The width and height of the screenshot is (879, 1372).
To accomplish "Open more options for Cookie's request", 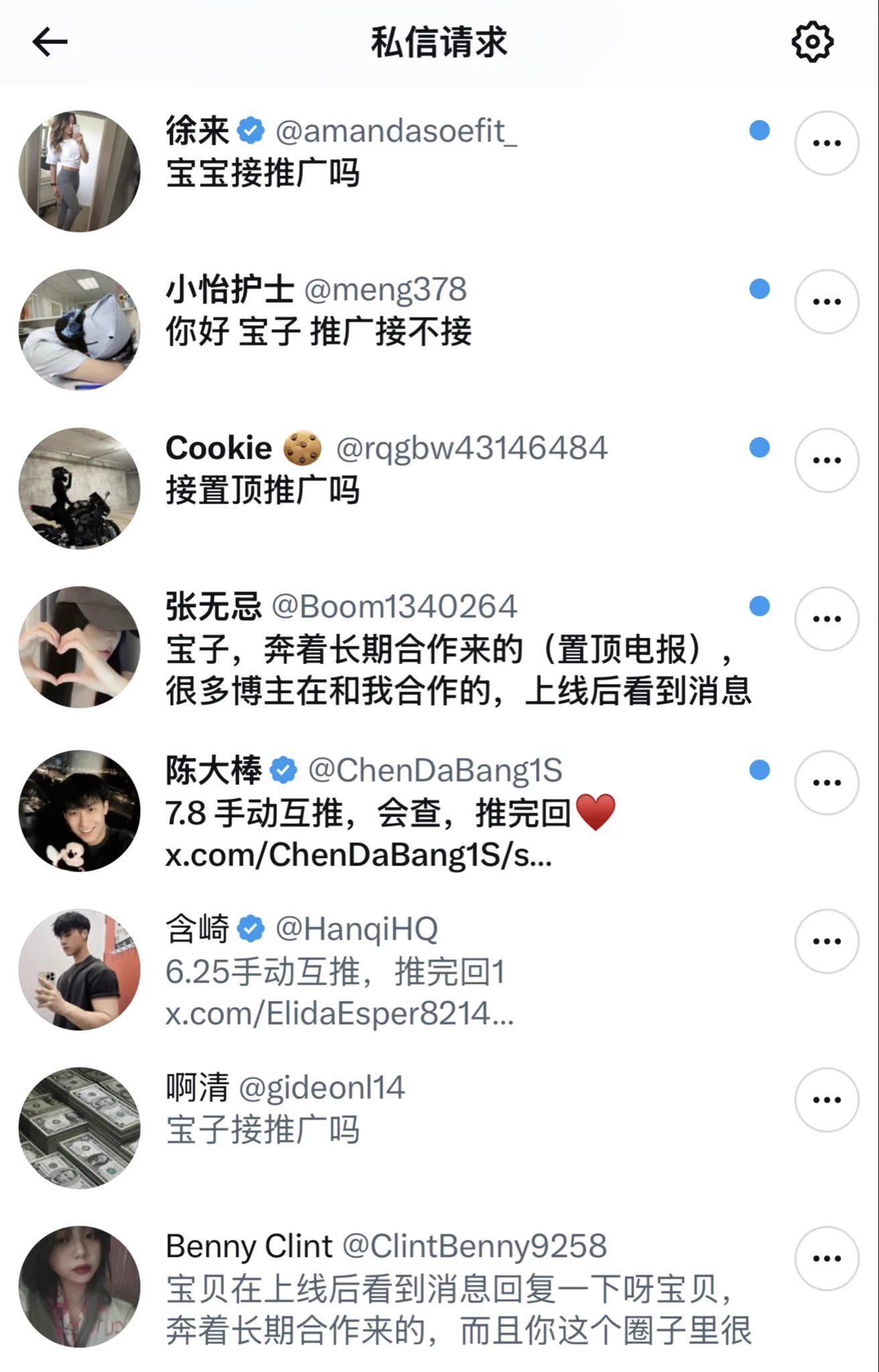I will coord(826,461).
